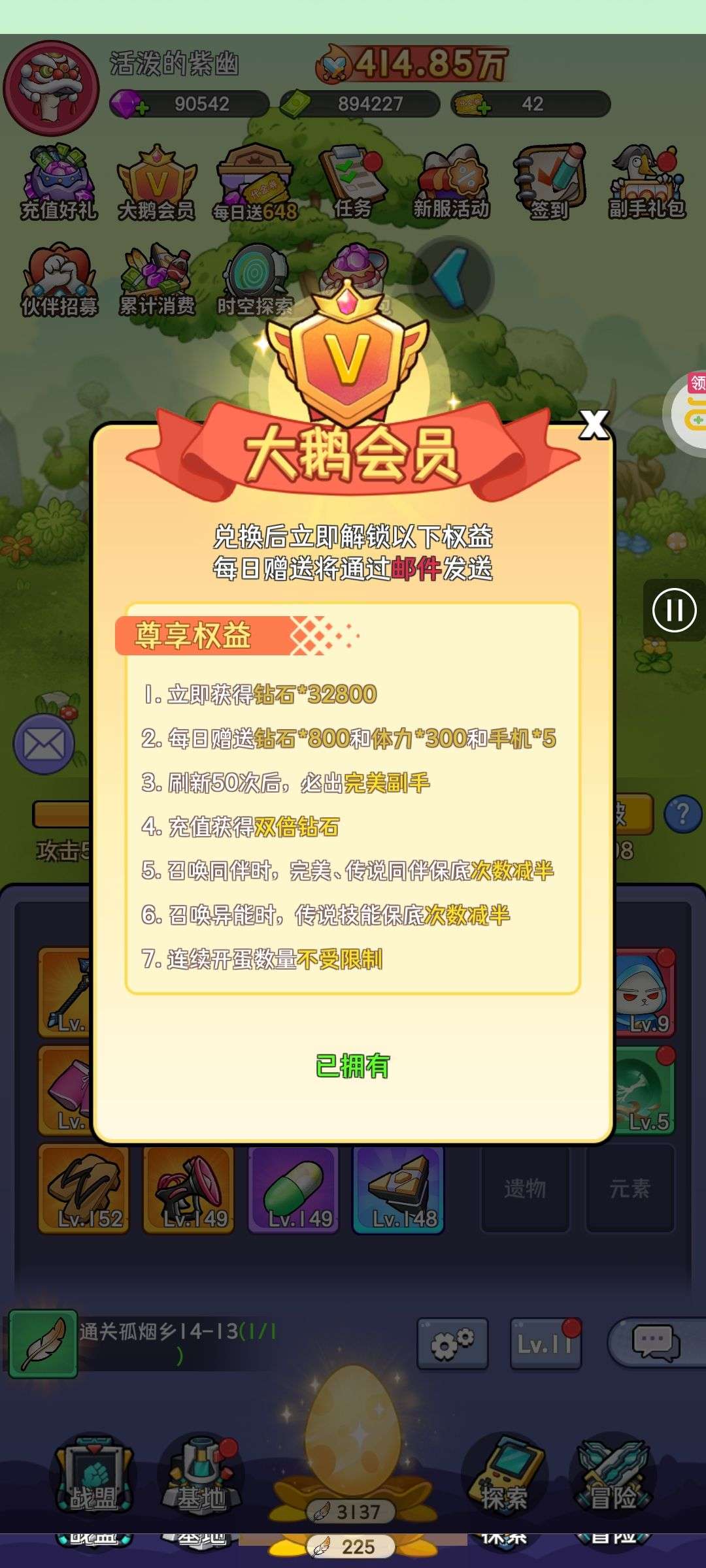This screenshot has height=1568, width=706.
Task: Open the mail envelope icon
Action: point(44,744)
